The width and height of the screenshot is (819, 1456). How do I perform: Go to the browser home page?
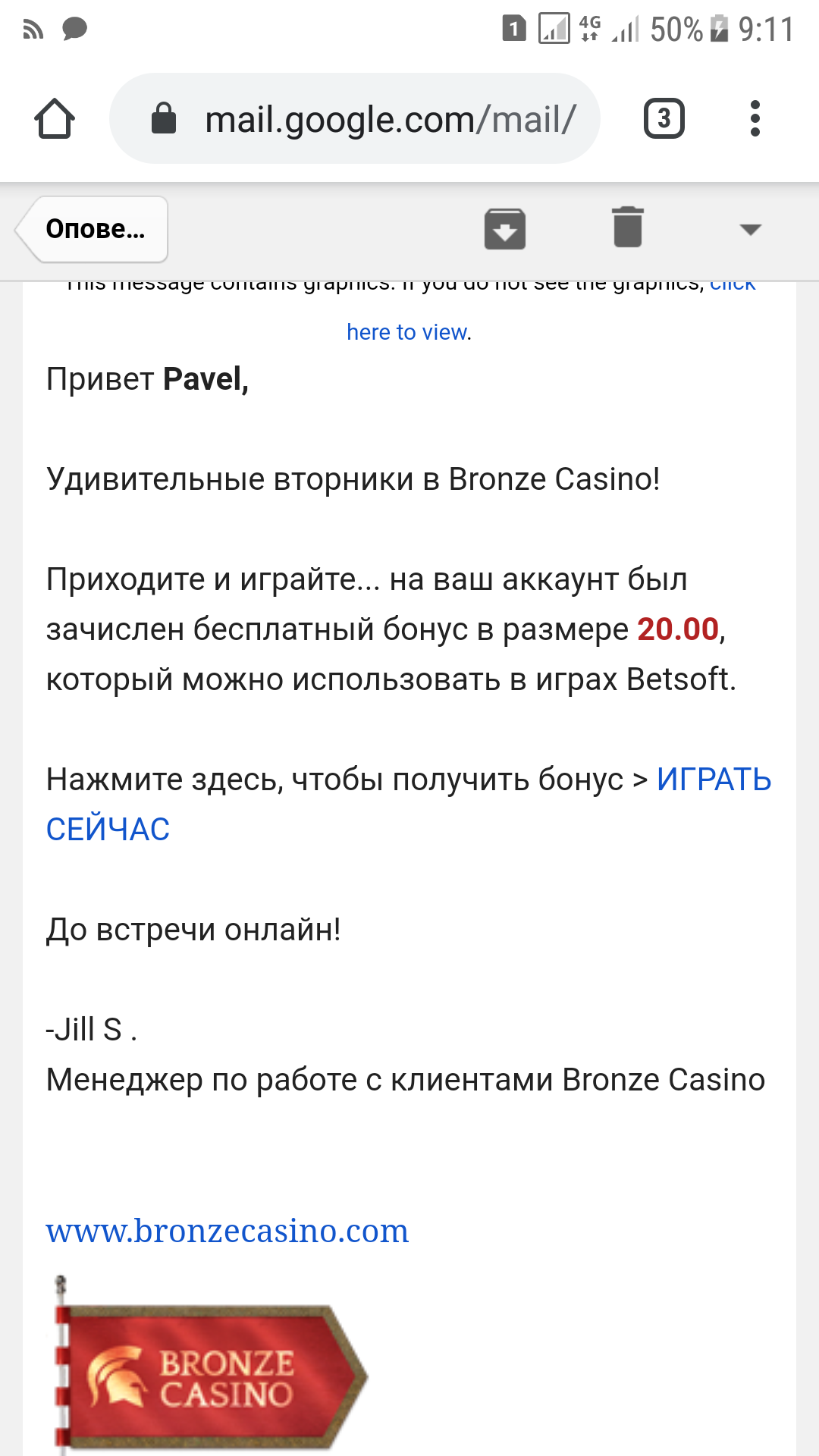[55, 118]
